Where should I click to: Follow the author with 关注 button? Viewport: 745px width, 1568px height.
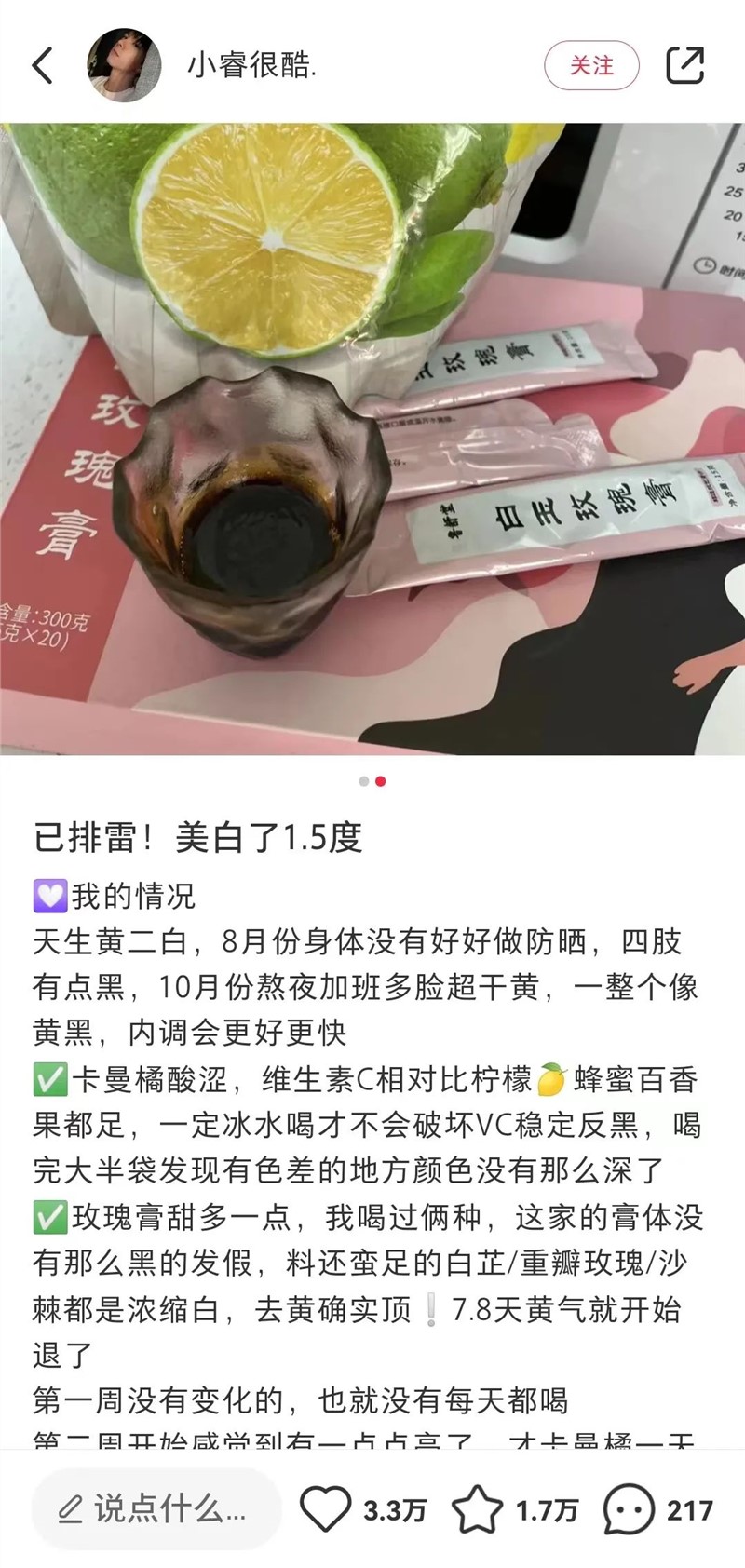click(591, 65)
